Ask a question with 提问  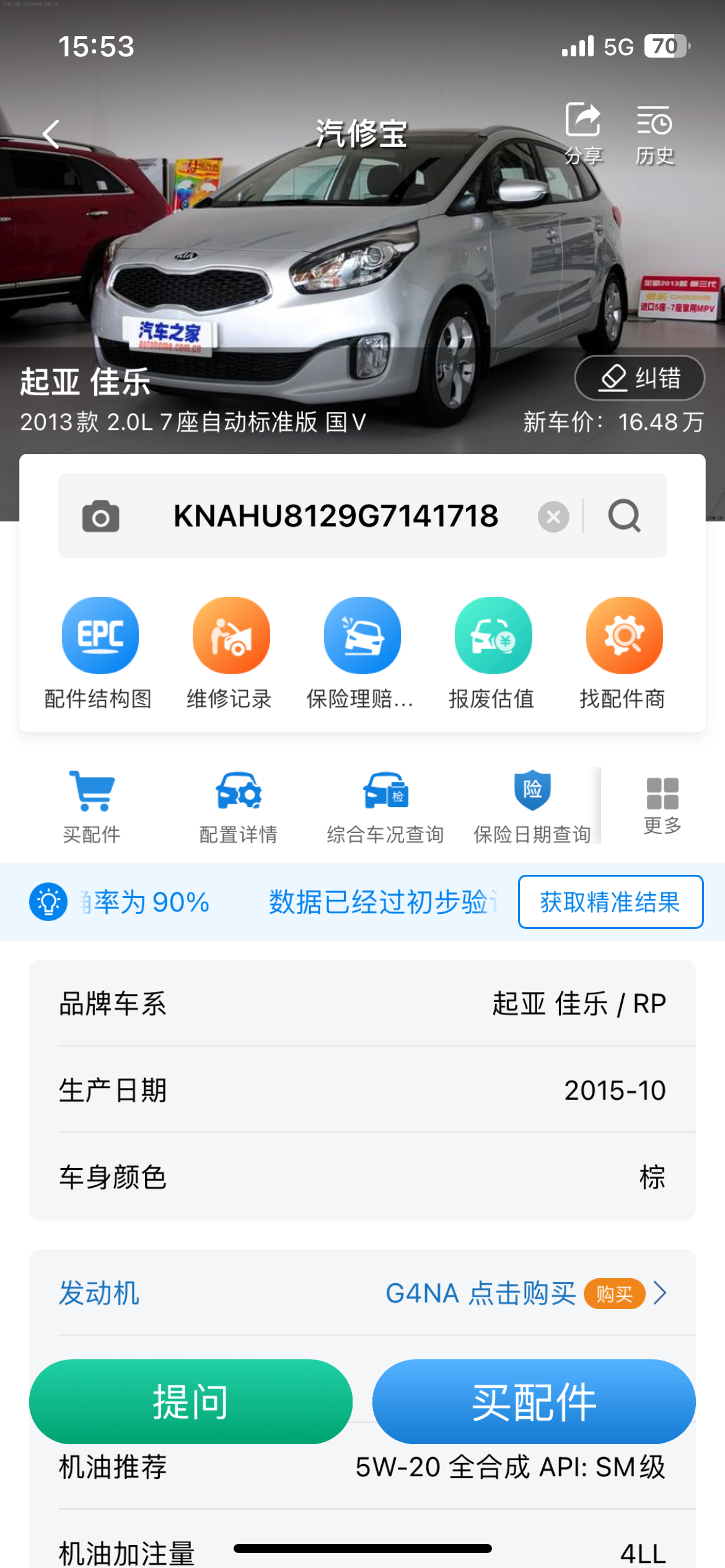point(191,1402)
